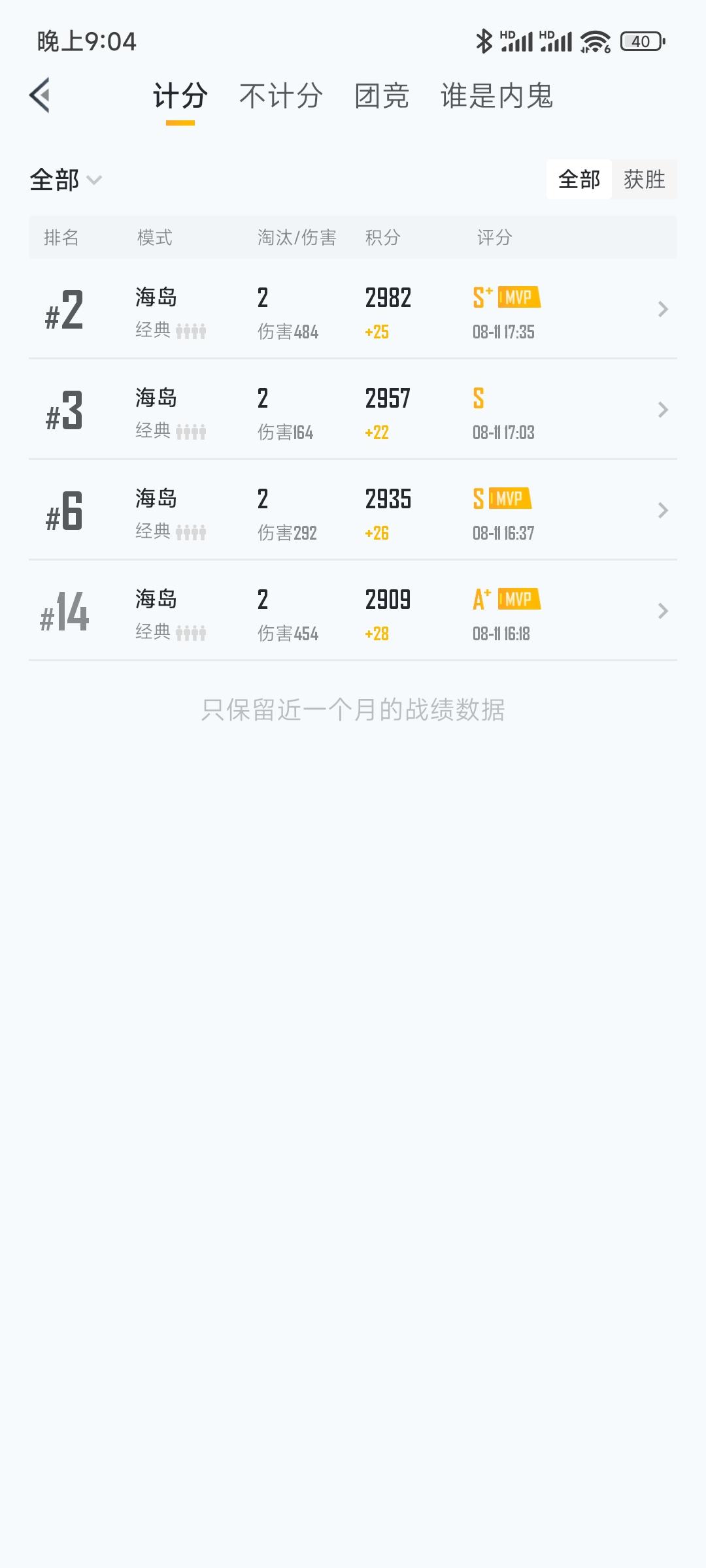Screen dimensions: 706x1568
Task: Select the 获胜 filter button
Action: tap(645, 179)
